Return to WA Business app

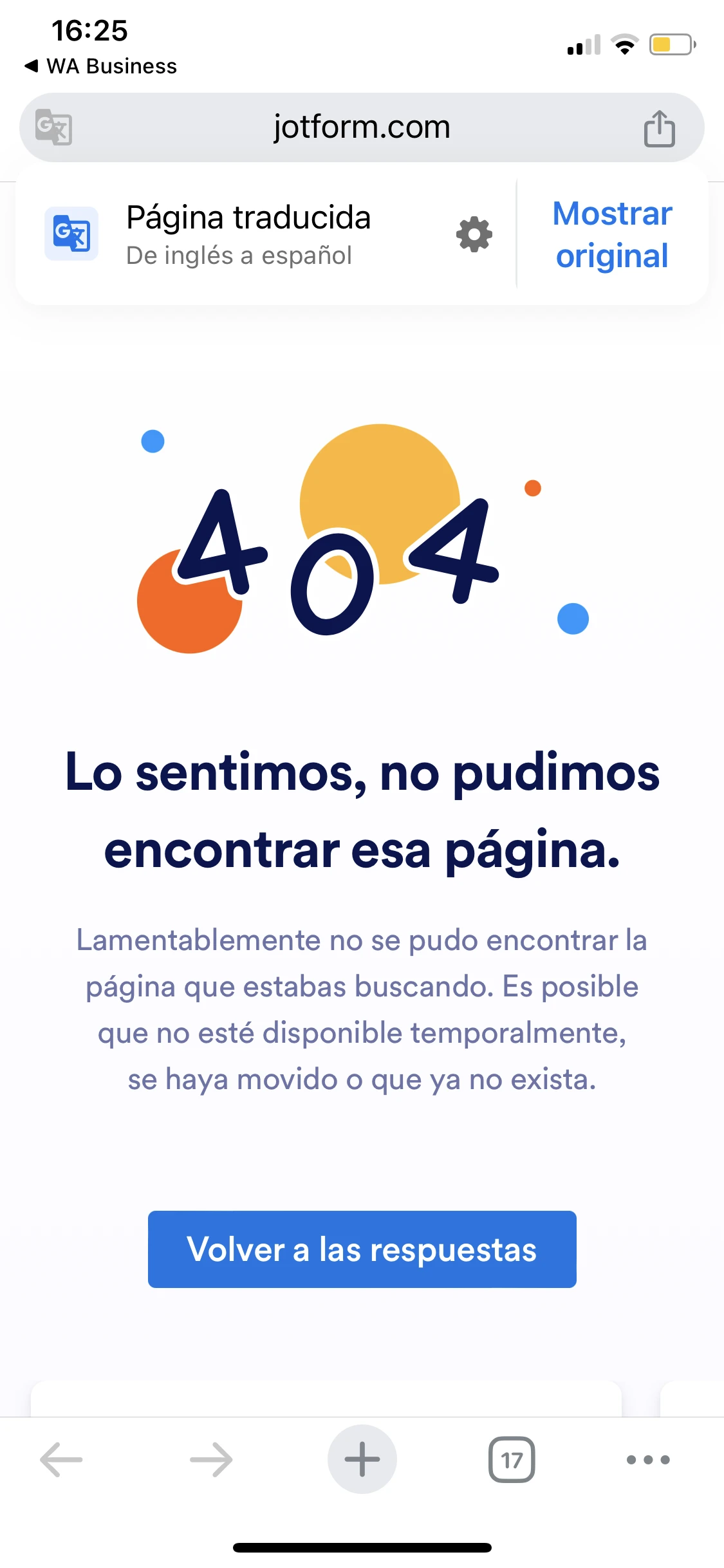coord(102,66)
